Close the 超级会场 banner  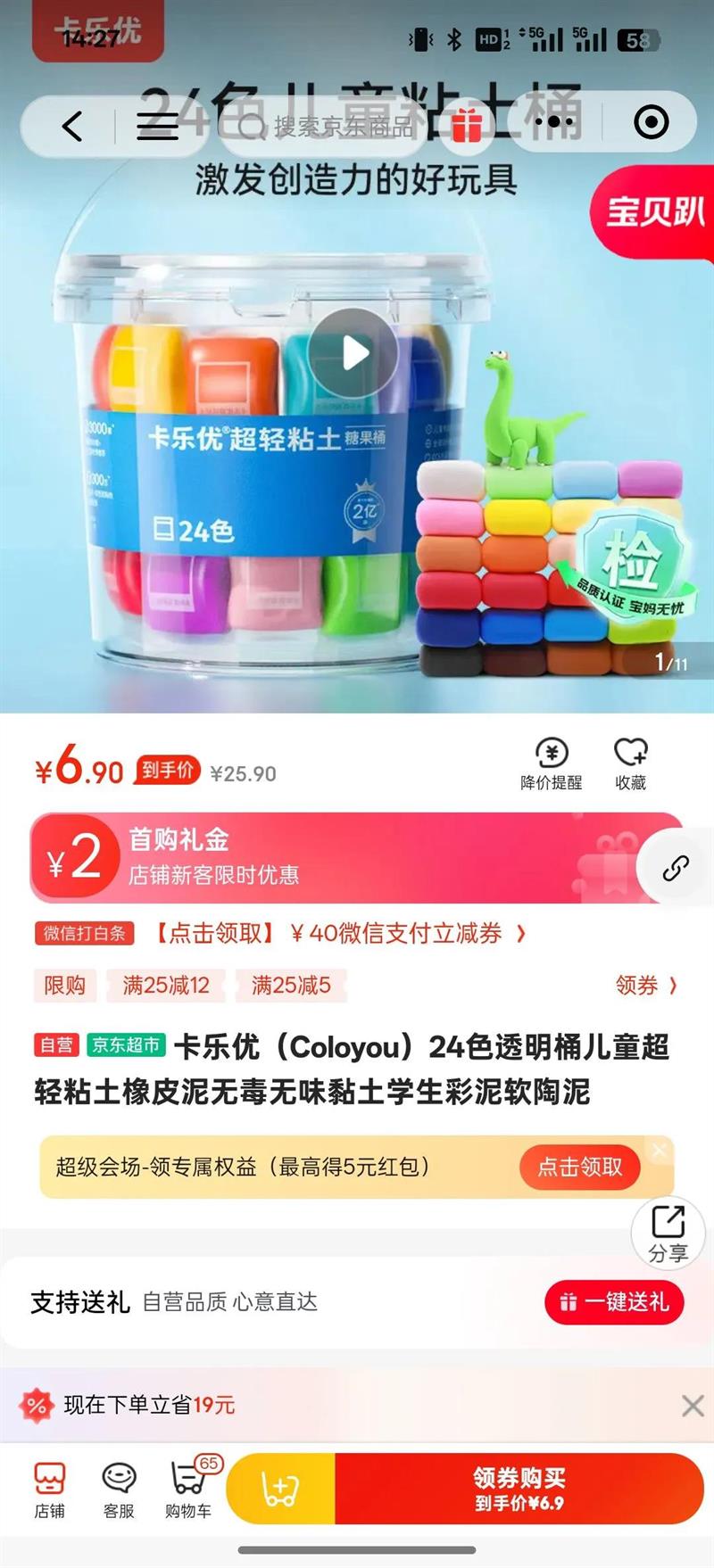point(660,1151)
